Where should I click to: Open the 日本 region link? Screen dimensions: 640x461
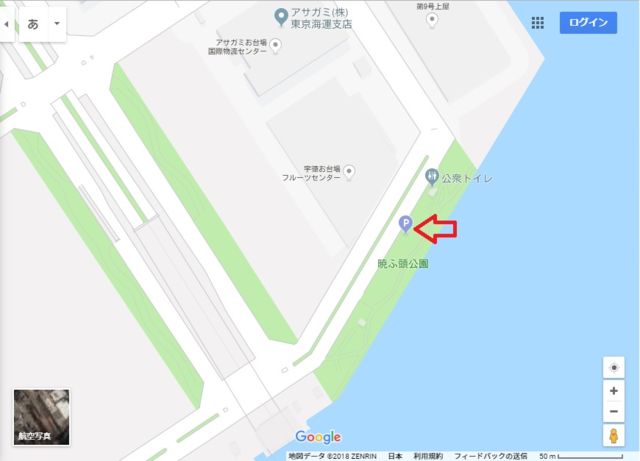click(395, 455)
